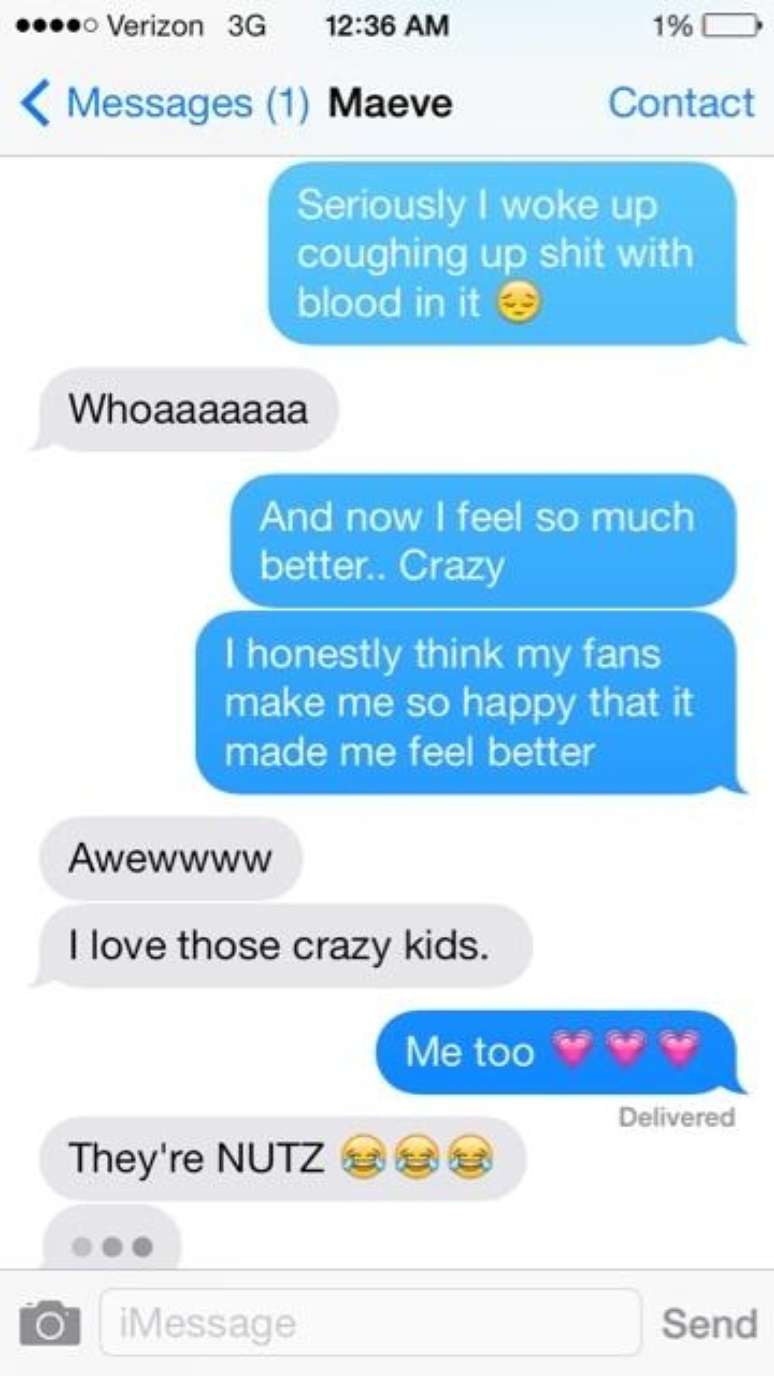Image resolution: width=774 pixels, height=1376 pixels.
Task: Open the Contact details for Maeve
Action: 682,103
